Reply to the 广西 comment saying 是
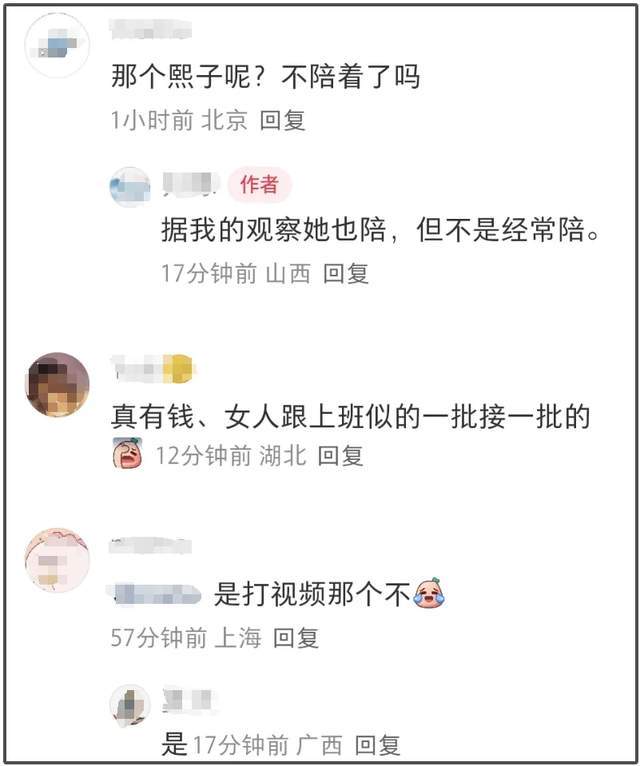Viewport: 640px width, 766px height. click(x=378, y=744)
